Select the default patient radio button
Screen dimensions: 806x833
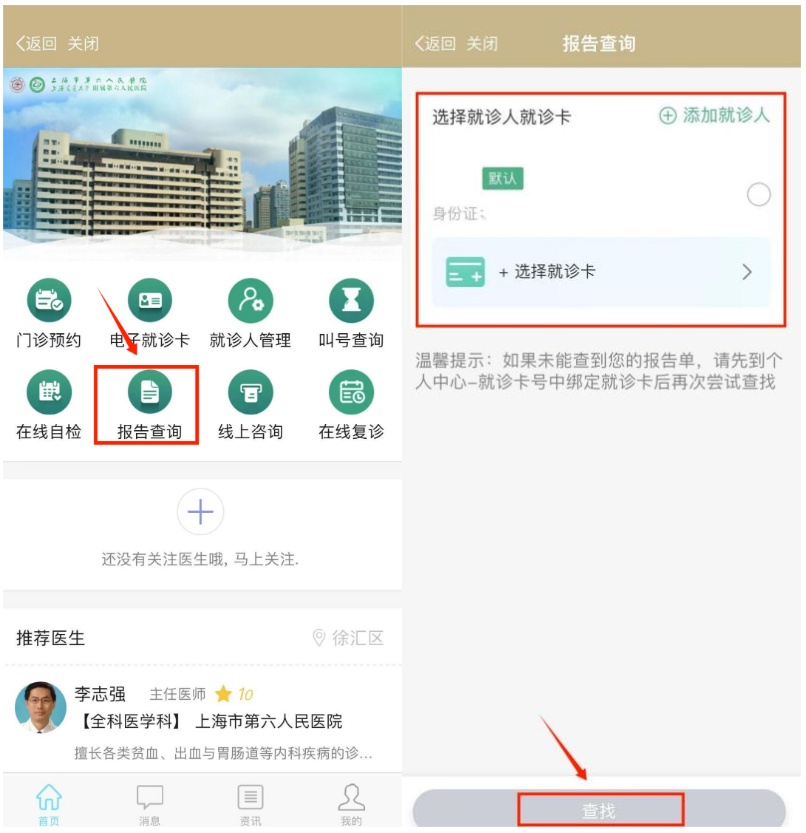pyautogui.click(x=758, y=194)
